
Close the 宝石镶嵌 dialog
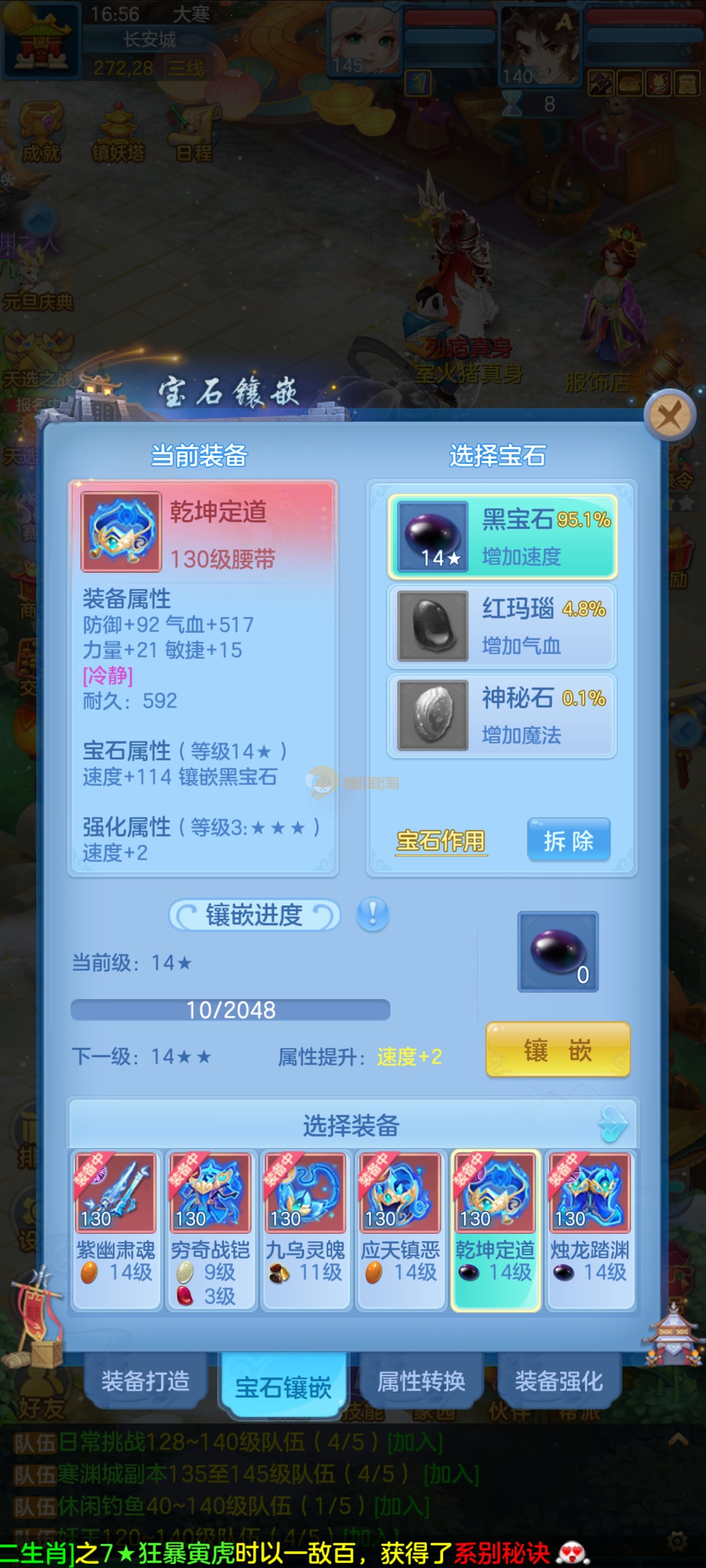pos(669,416)
